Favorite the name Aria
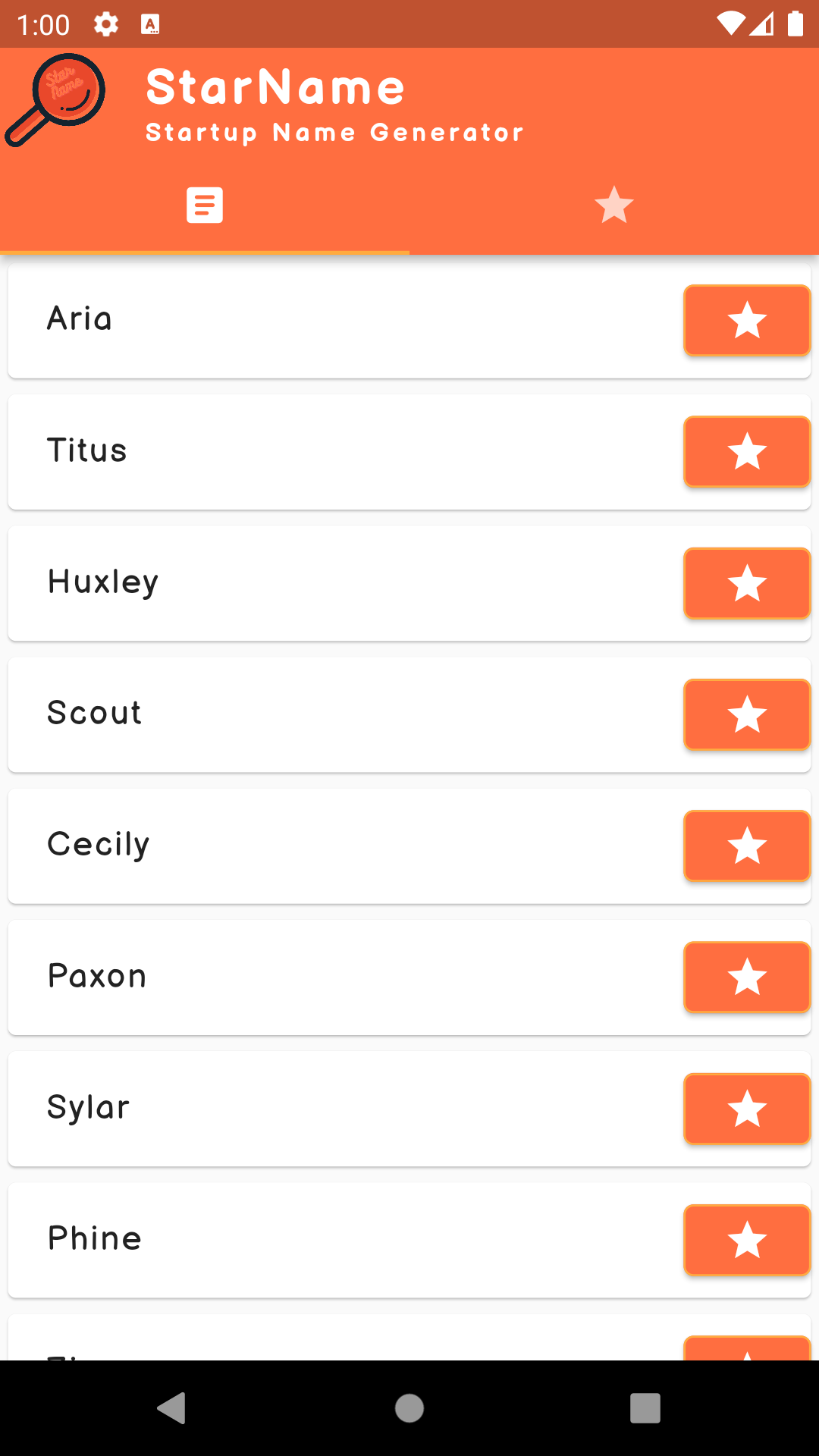This screenshot has width=819, height=1456. (x=747, y=320)
